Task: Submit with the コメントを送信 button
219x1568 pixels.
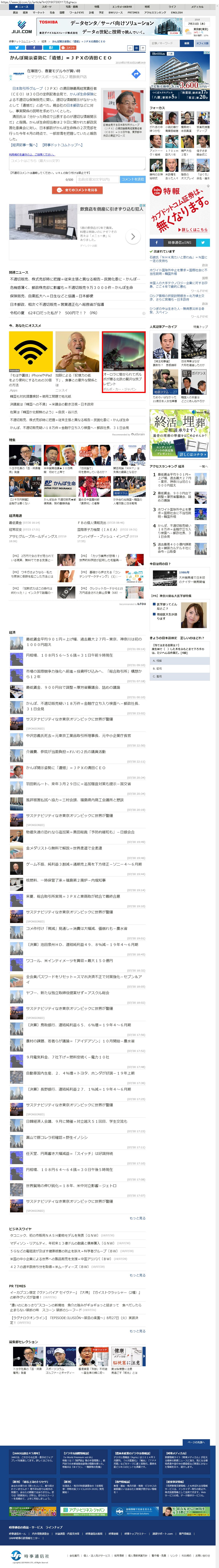Action: 133,180
